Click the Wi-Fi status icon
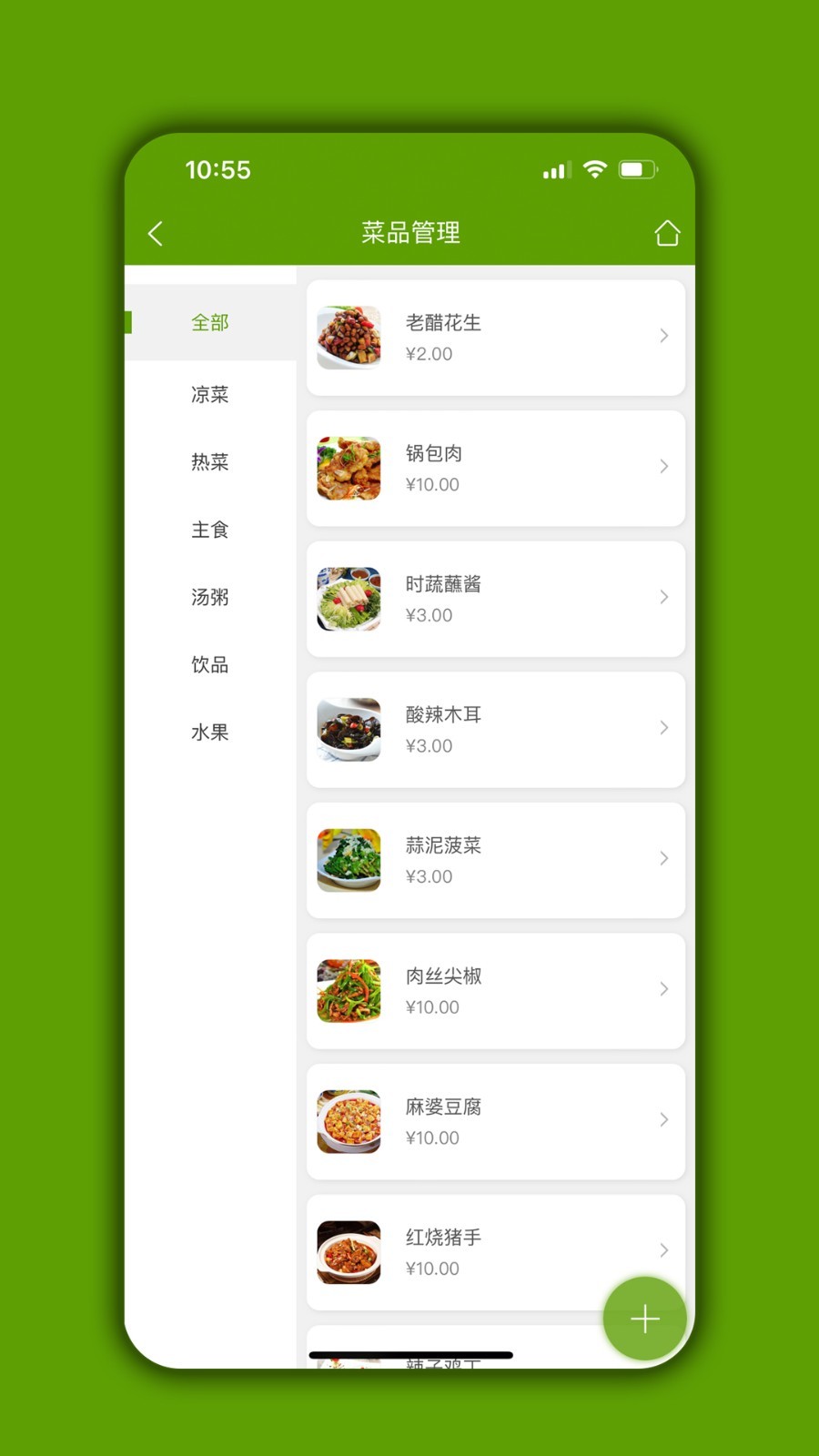This screenshot has height=1456, width=819. [596, 169]
